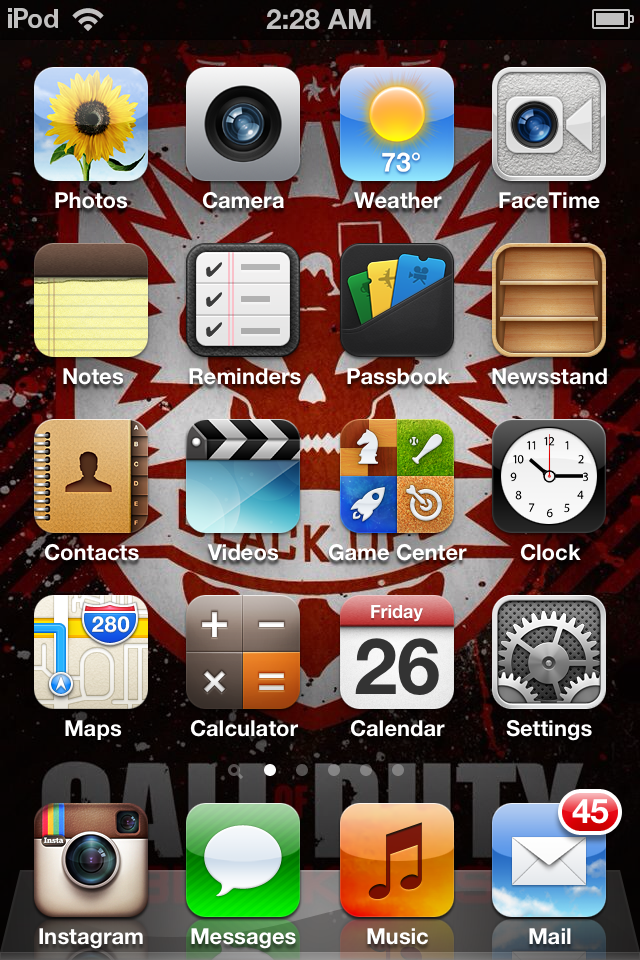Open the Weather app
The image size is (640, 960).
[x=397, y=124]
